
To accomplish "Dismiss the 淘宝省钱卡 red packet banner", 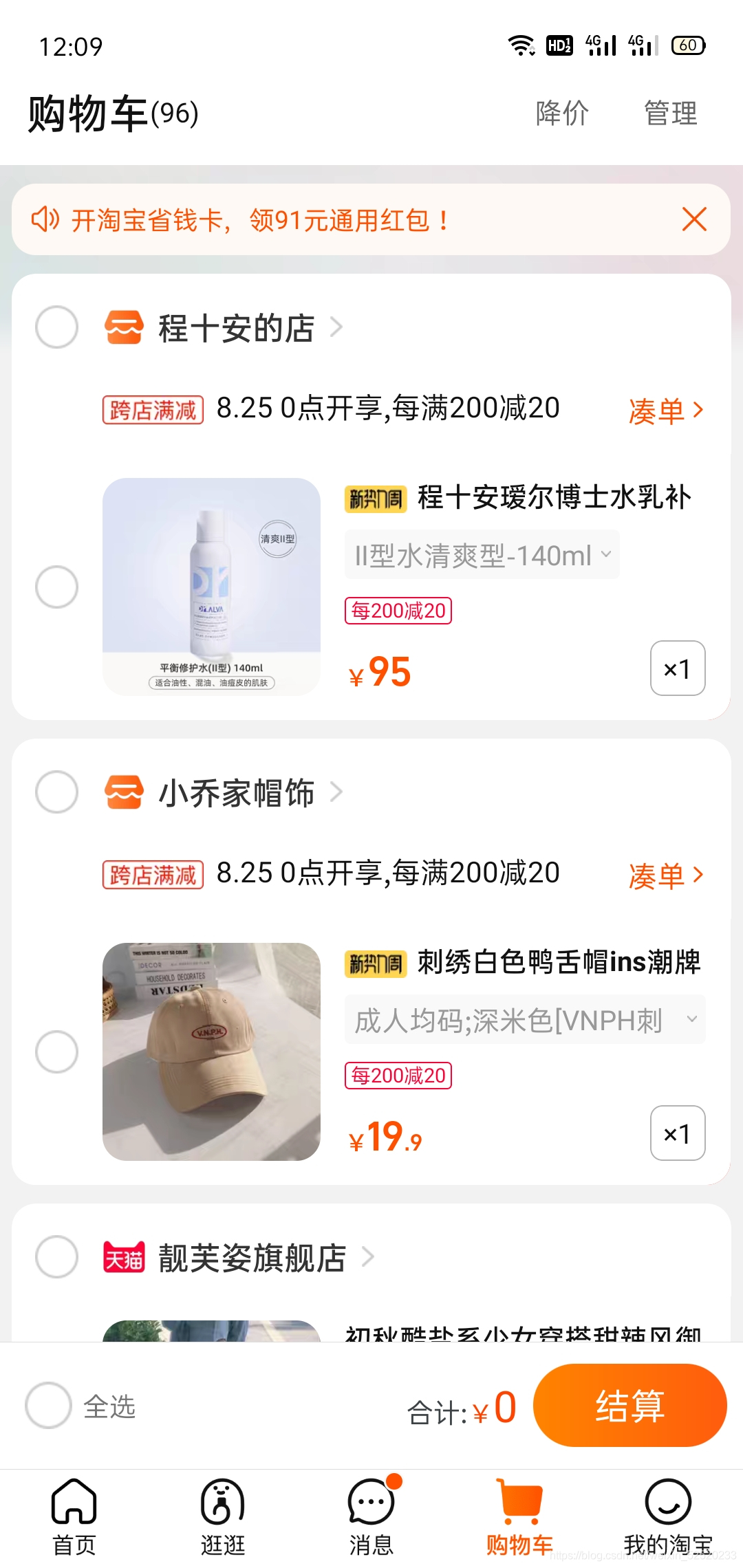I will point(694,220).
